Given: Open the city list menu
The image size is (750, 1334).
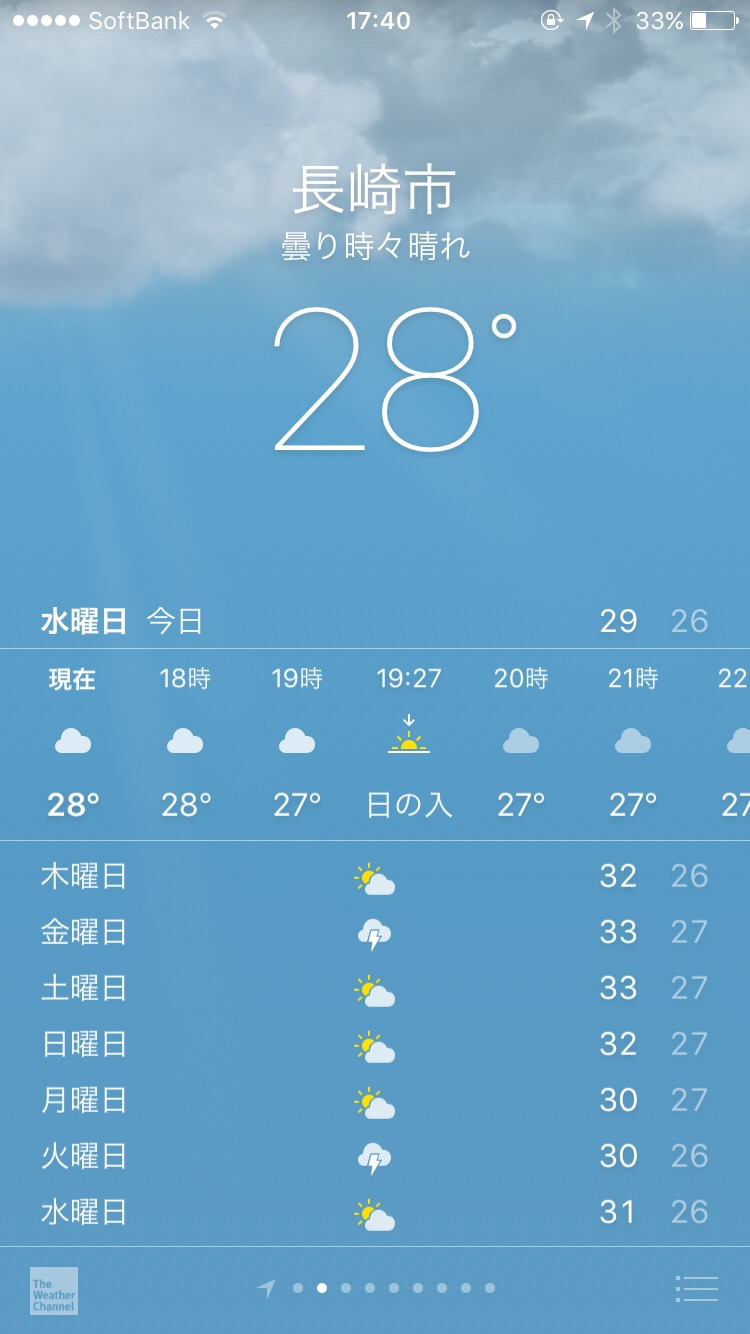Looking at the screenshot, I should pyautogui.click(x=696, y=1289).
